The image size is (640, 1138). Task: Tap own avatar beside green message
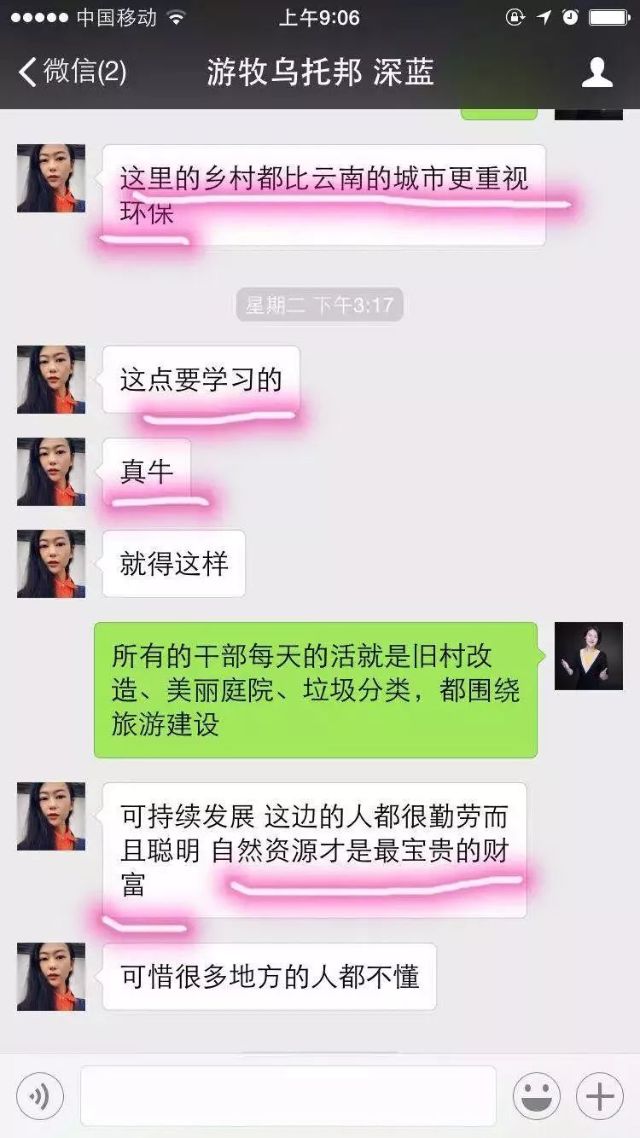coord(588,656)
